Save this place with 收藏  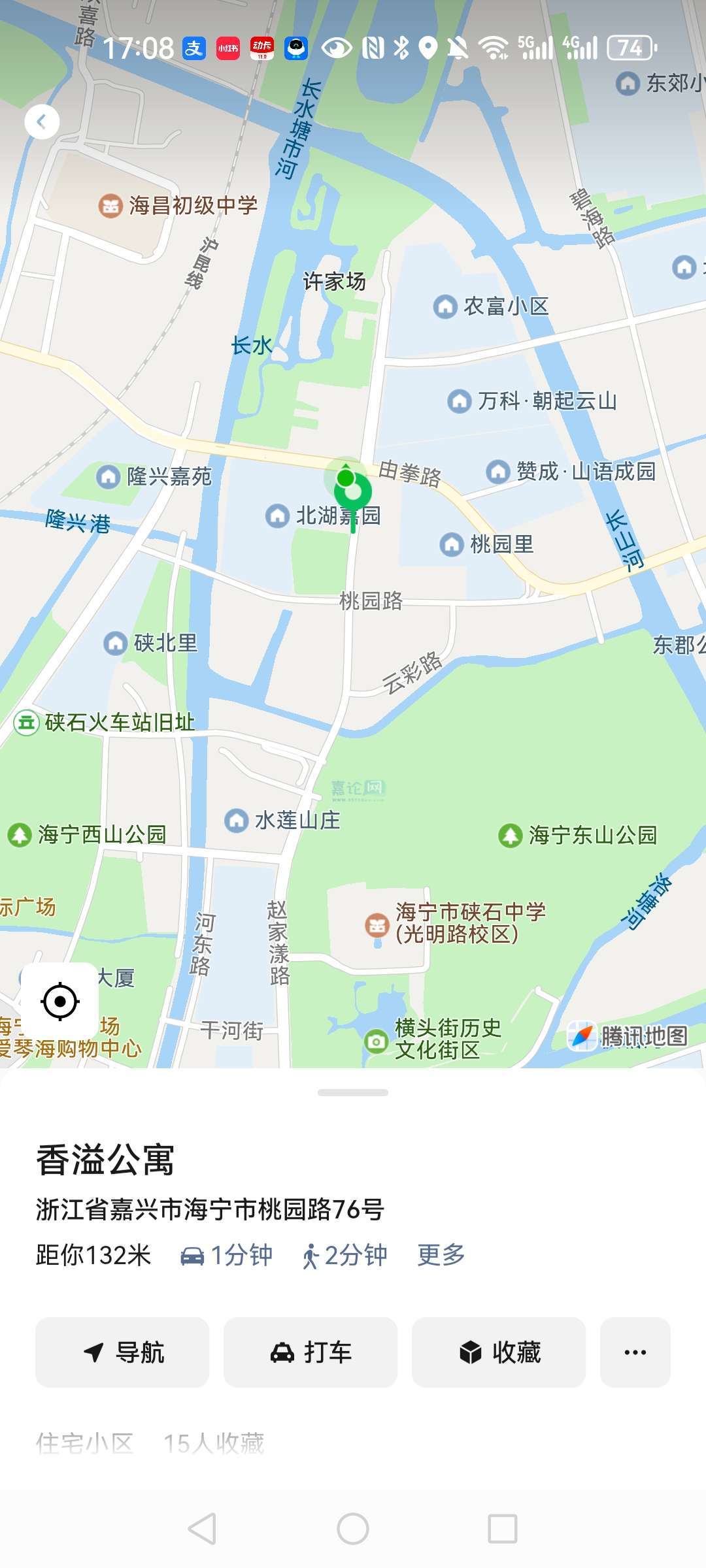[x=499, y=1352]
